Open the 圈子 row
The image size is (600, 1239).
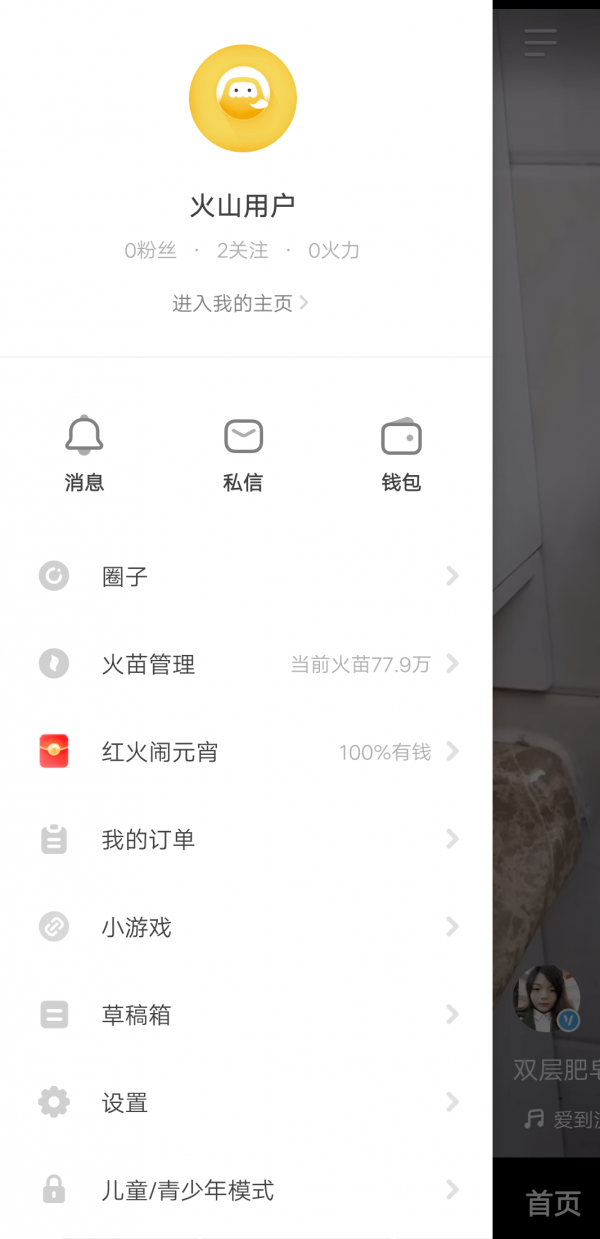[246, 576]
